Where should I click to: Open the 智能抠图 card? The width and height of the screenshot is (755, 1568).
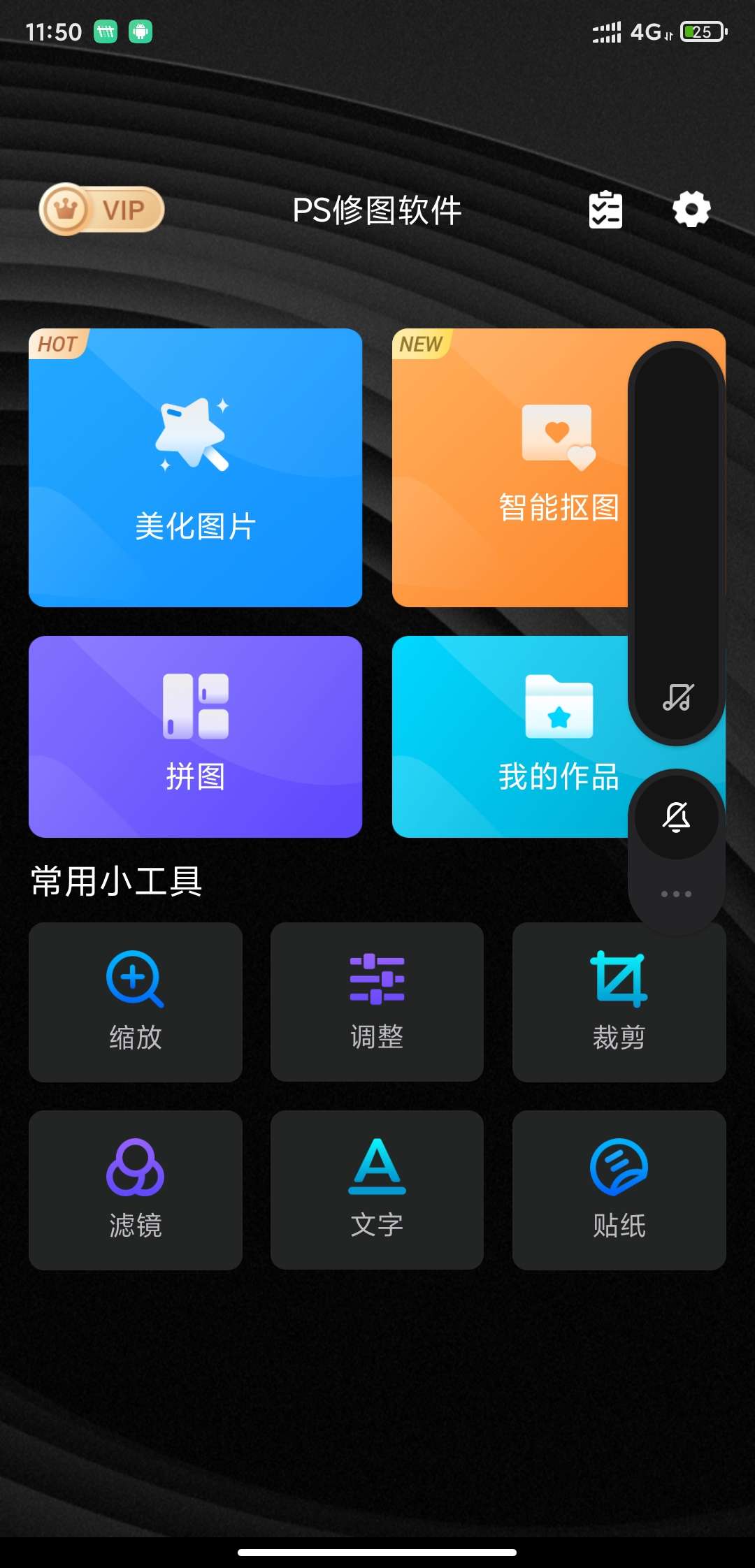click(510, 467)
